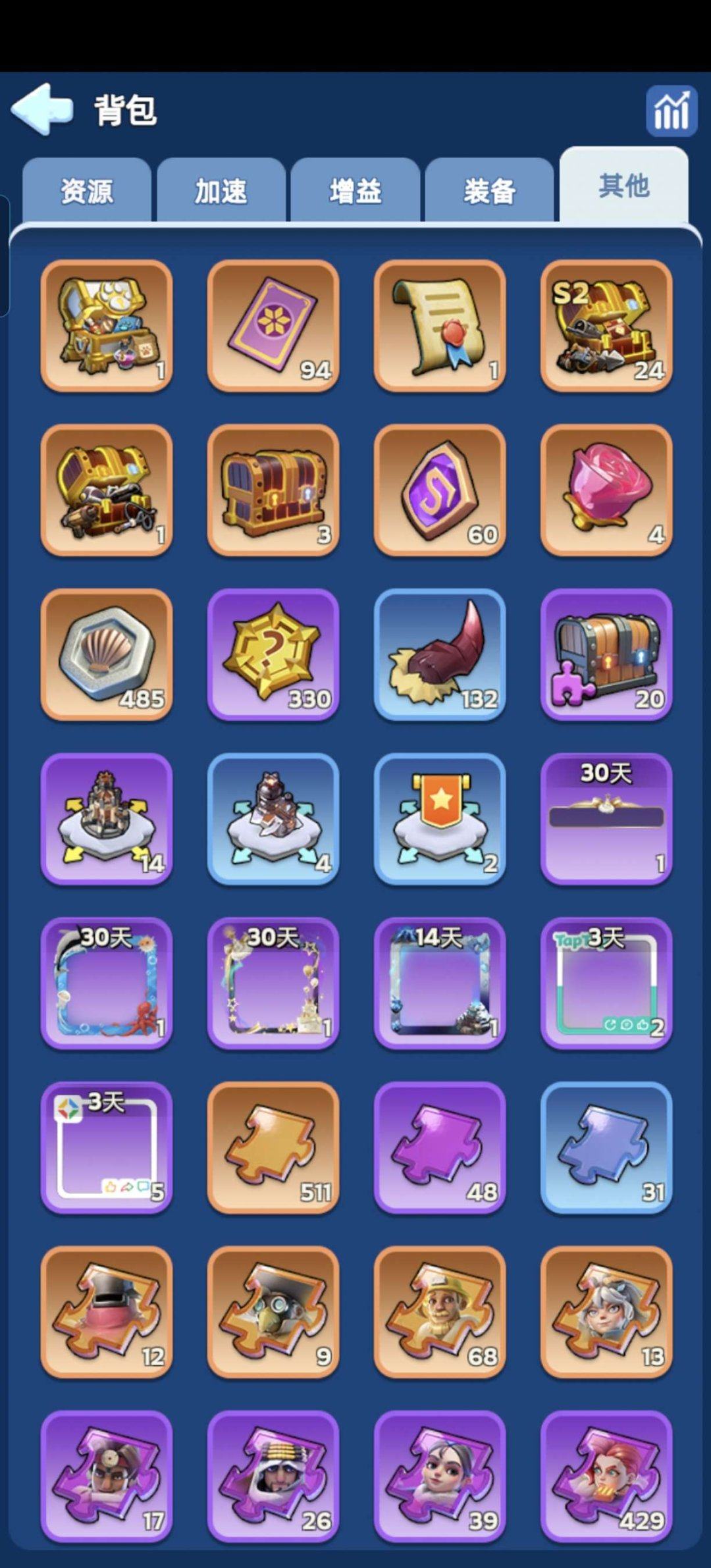Viewport: 711px width, 1568px height.
Task: Select the pink rose item
Action: [x=606, y=490]
